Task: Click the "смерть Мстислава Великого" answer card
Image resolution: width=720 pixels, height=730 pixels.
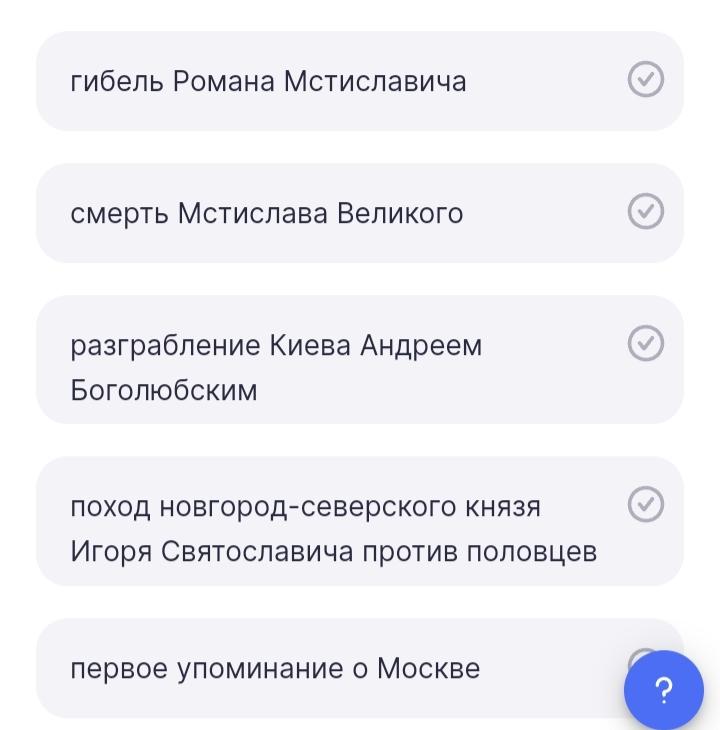Action: click(x=300, y=212)
